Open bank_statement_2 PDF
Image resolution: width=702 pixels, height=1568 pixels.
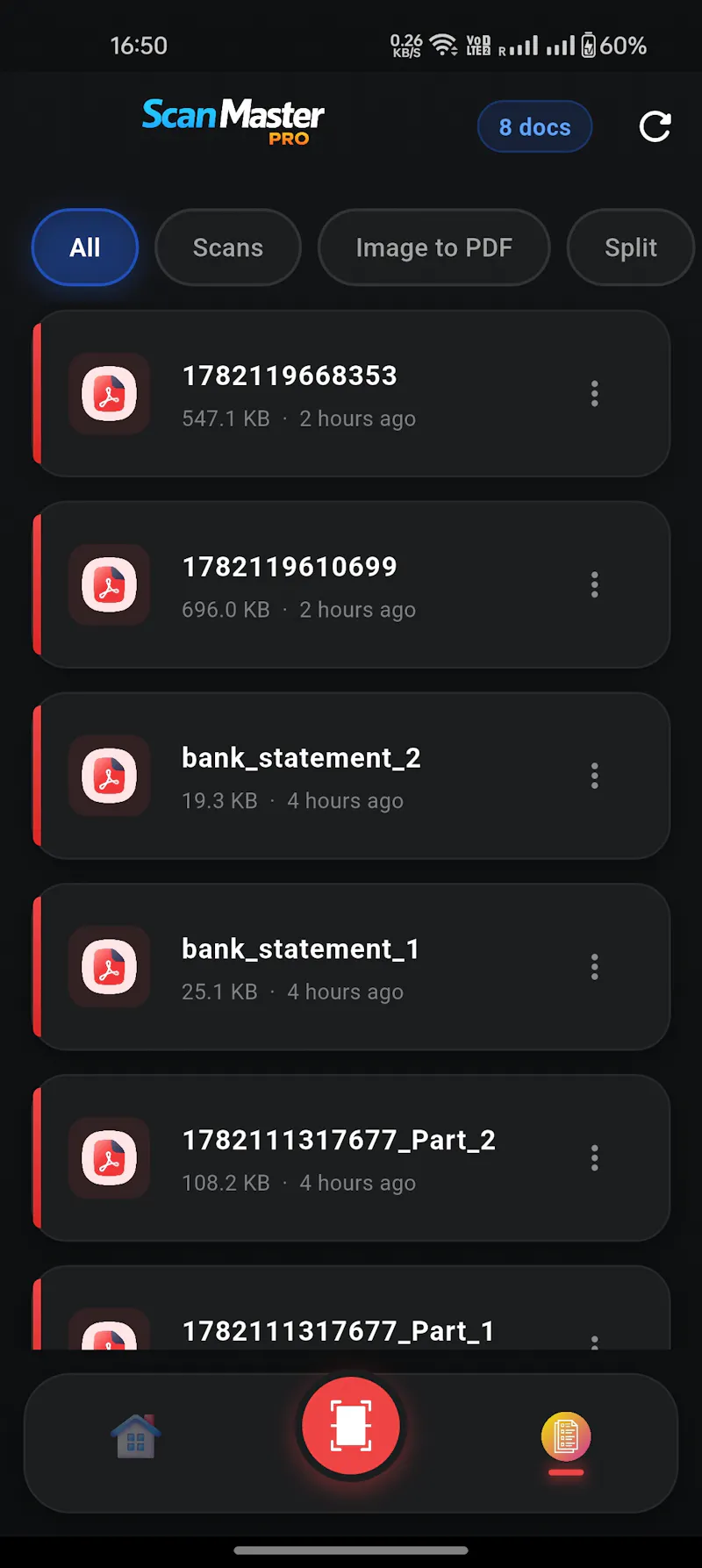pyautogui.click(x=351, y=777)
